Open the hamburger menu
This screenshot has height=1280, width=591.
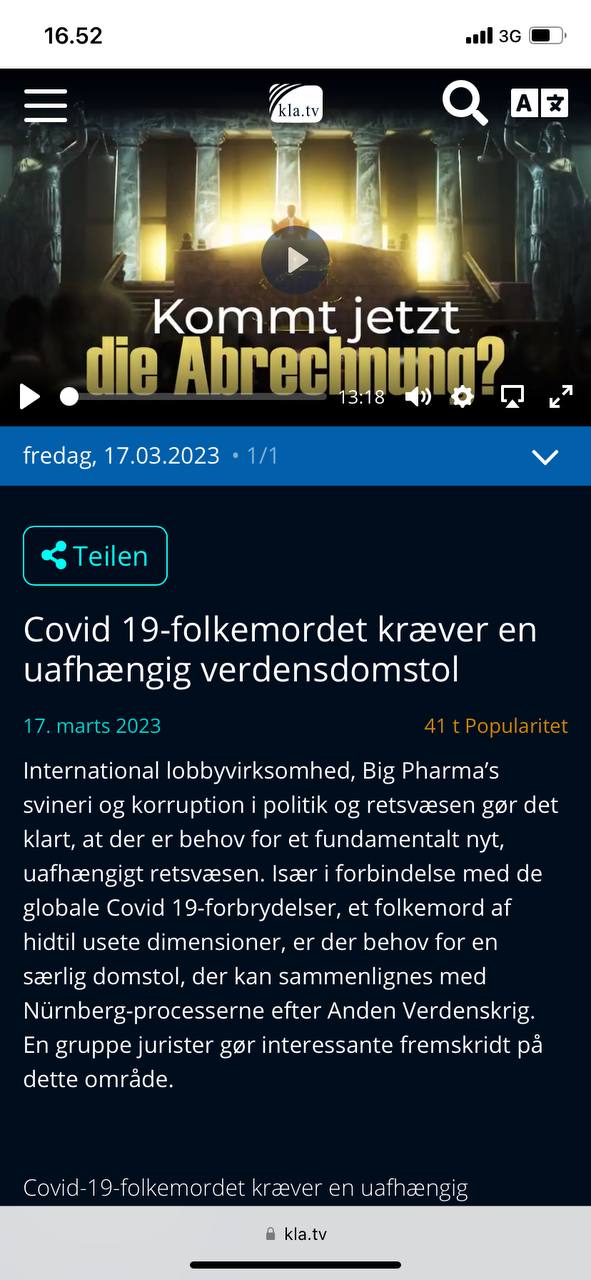[45, 105]
